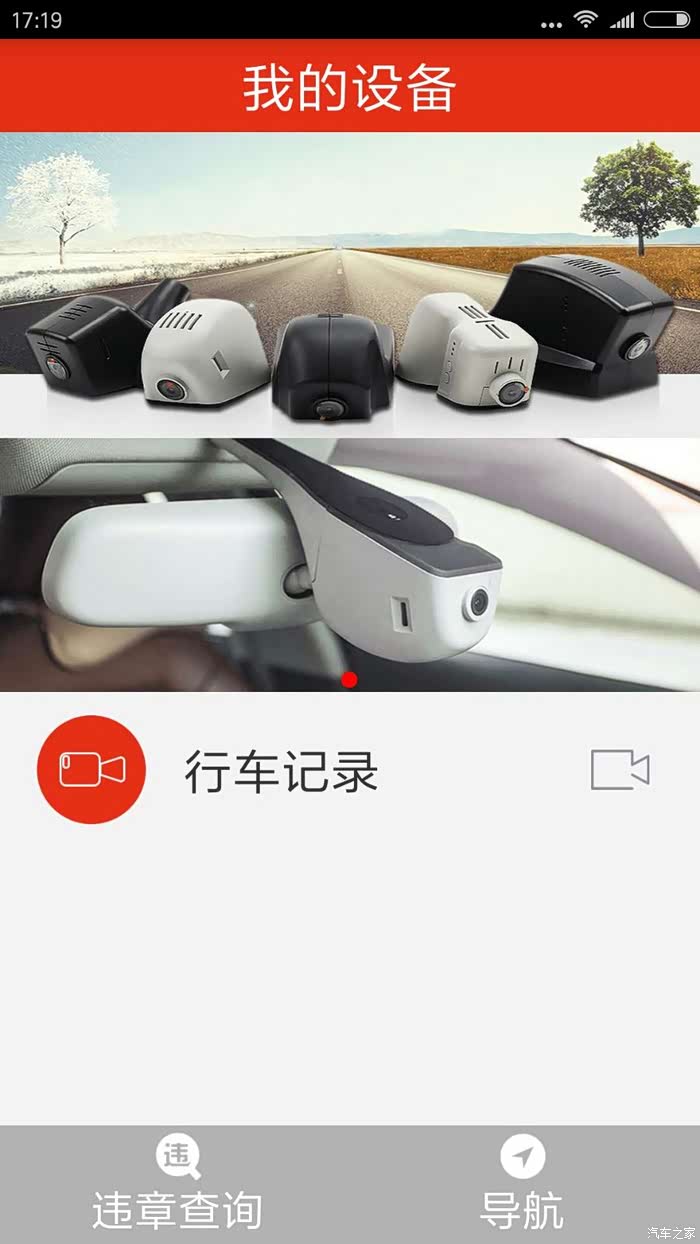Tap the red banner page indicator dot
Viewport: 700px width, 1244px height.
click(x=349, y=680)
